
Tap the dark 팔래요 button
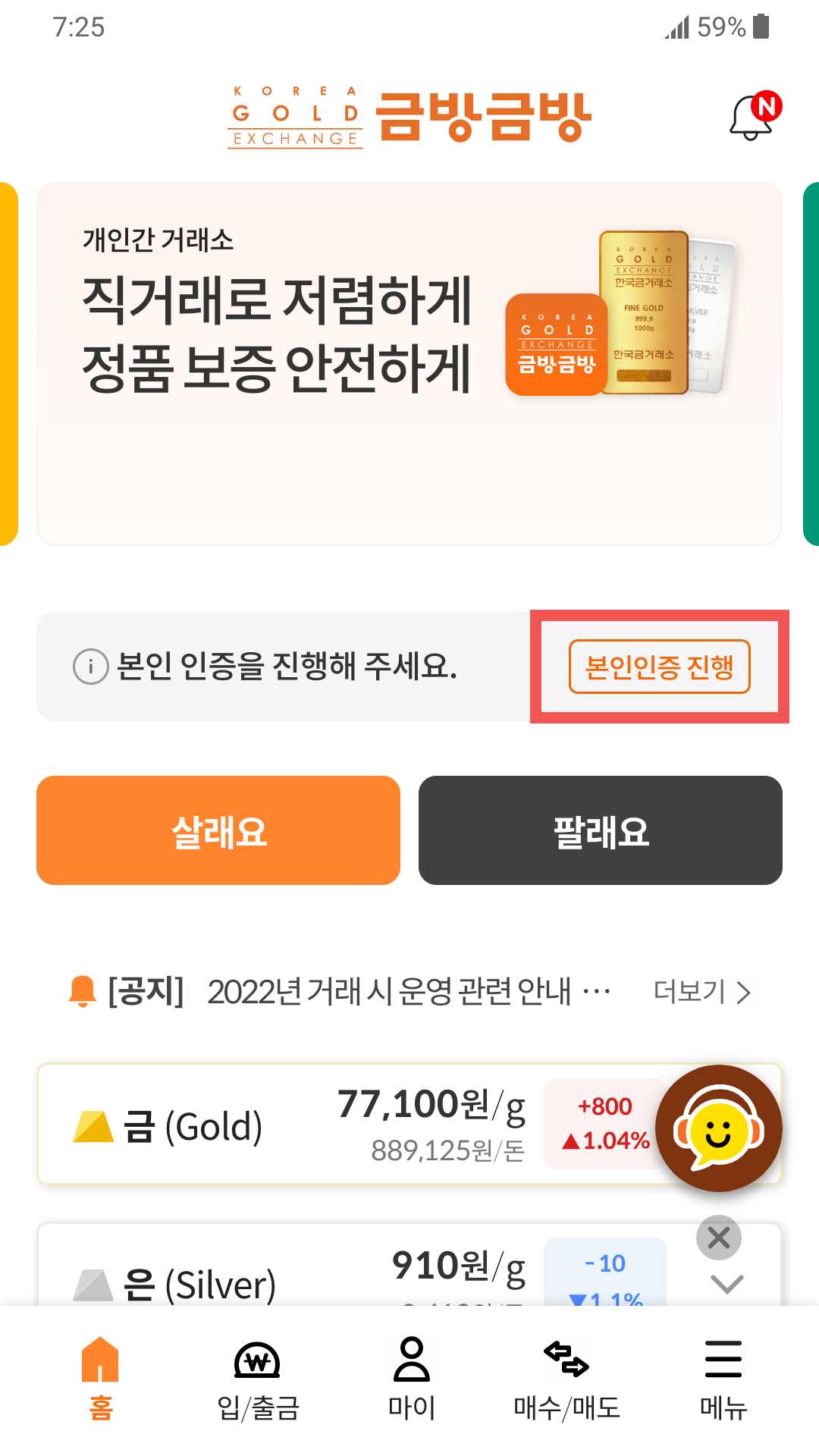tap(600, 830)
